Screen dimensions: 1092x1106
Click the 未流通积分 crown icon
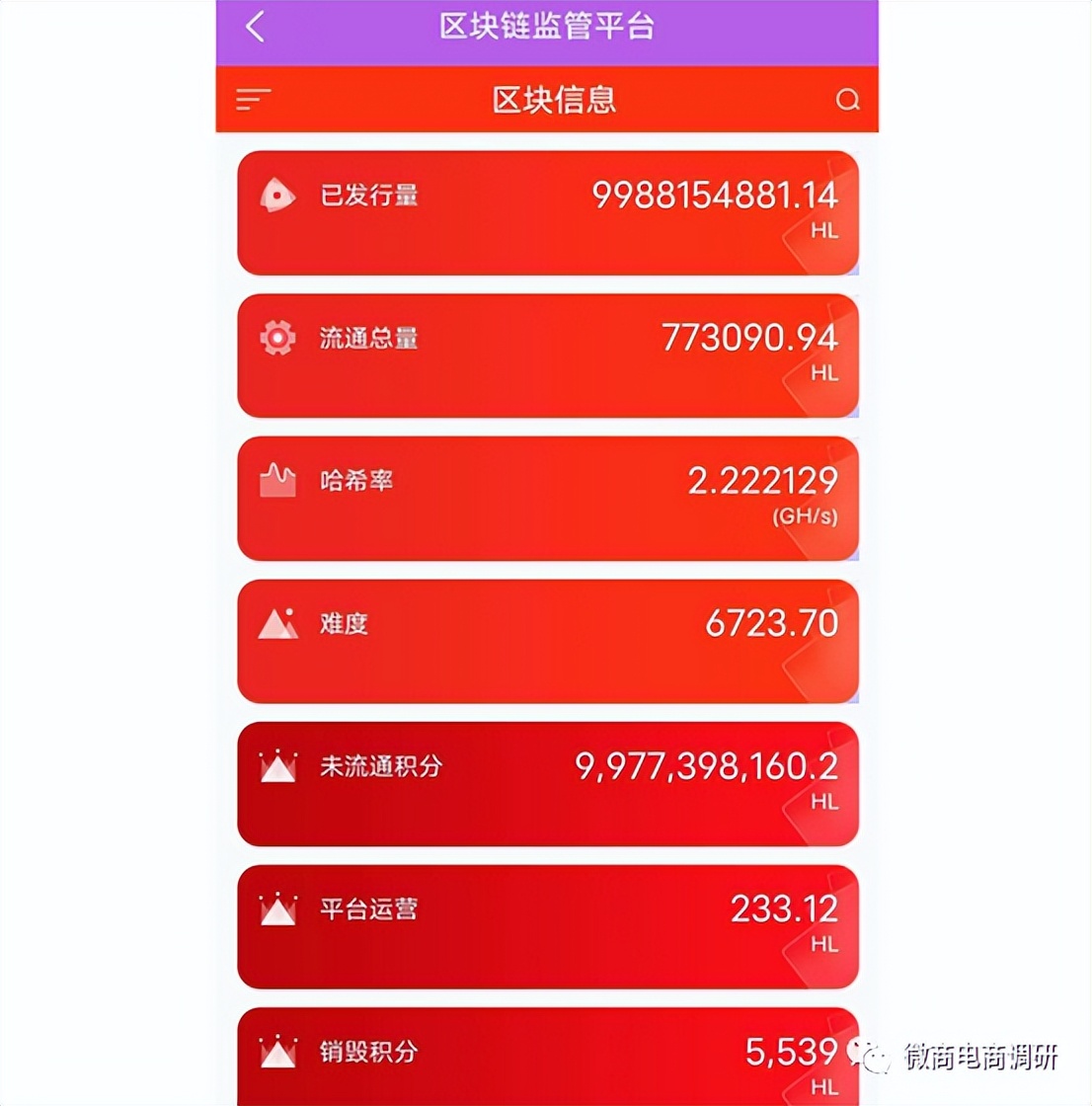tap(277, 767)
